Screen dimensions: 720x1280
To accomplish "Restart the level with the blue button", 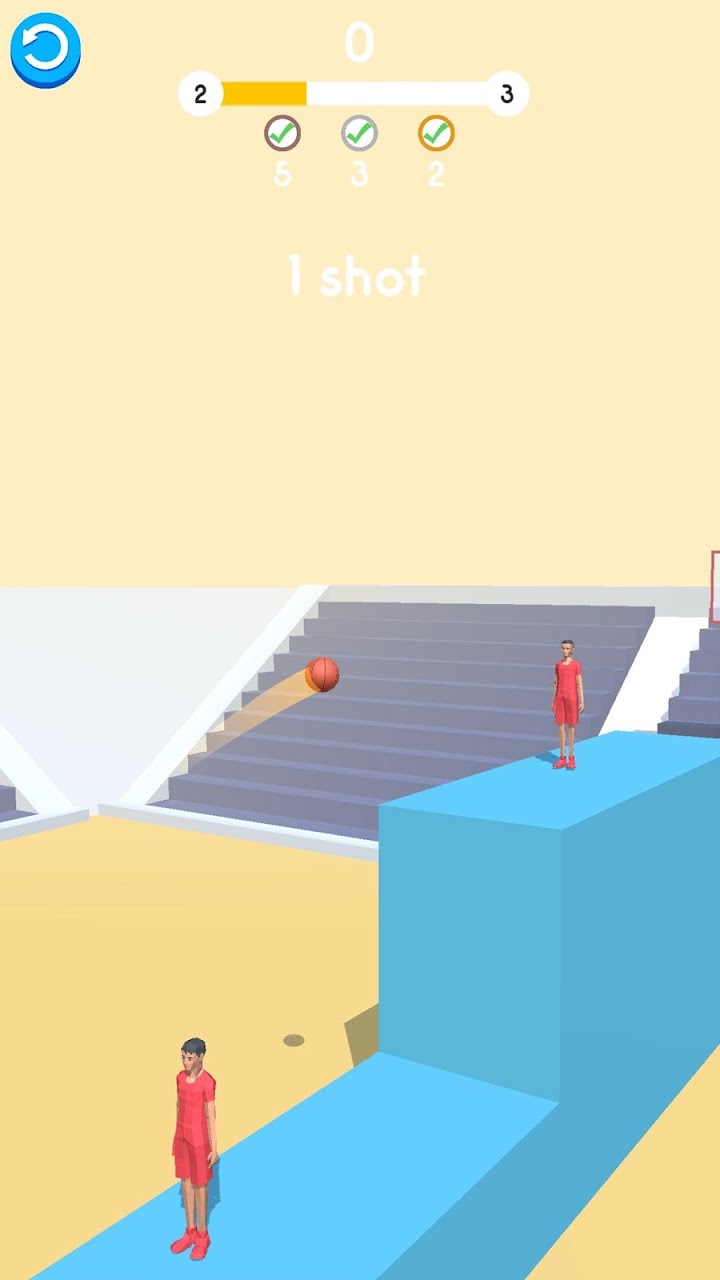I will [45, 49].
